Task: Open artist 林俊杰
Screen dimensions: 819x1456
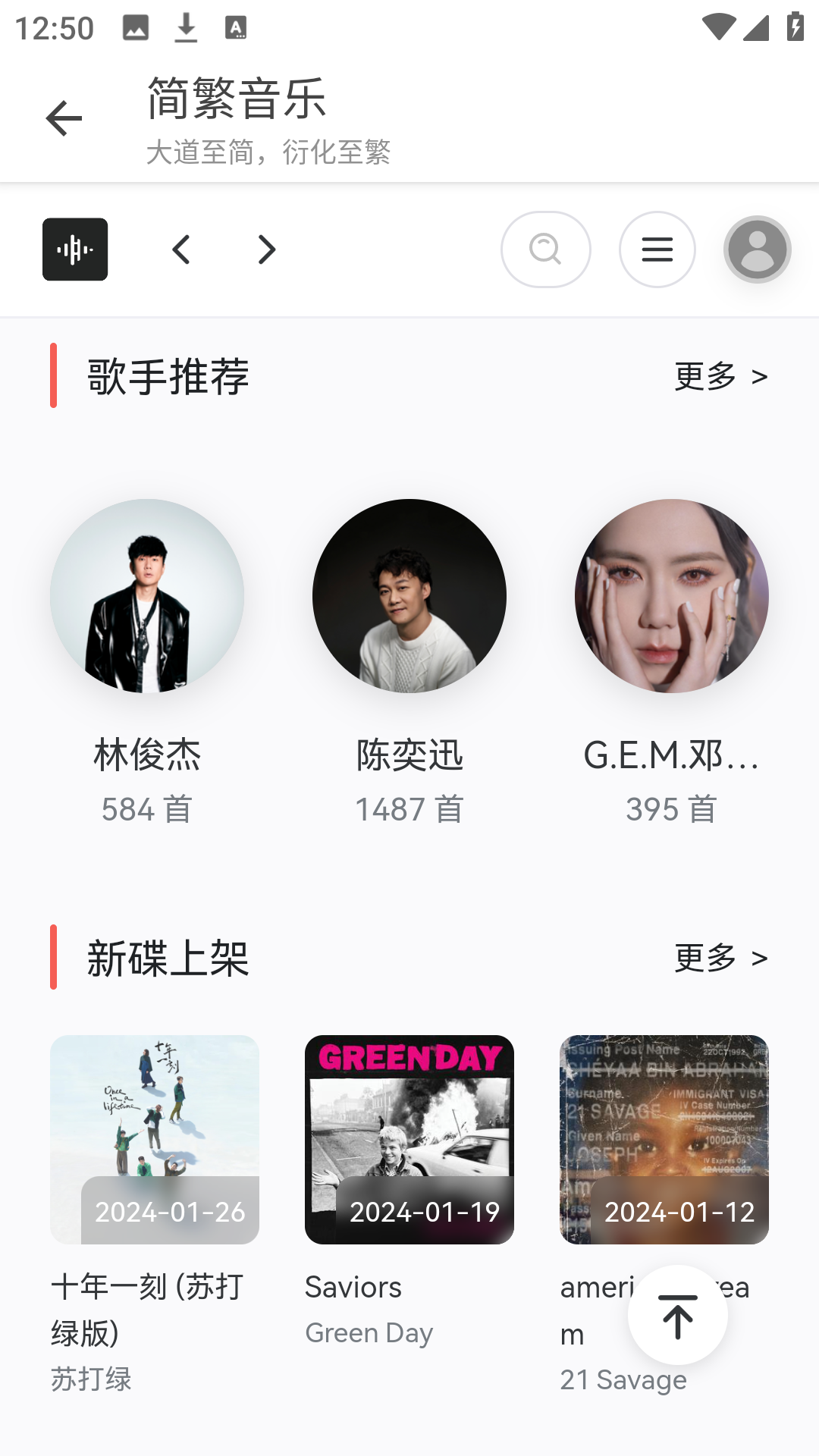Action: pos(147,596)
